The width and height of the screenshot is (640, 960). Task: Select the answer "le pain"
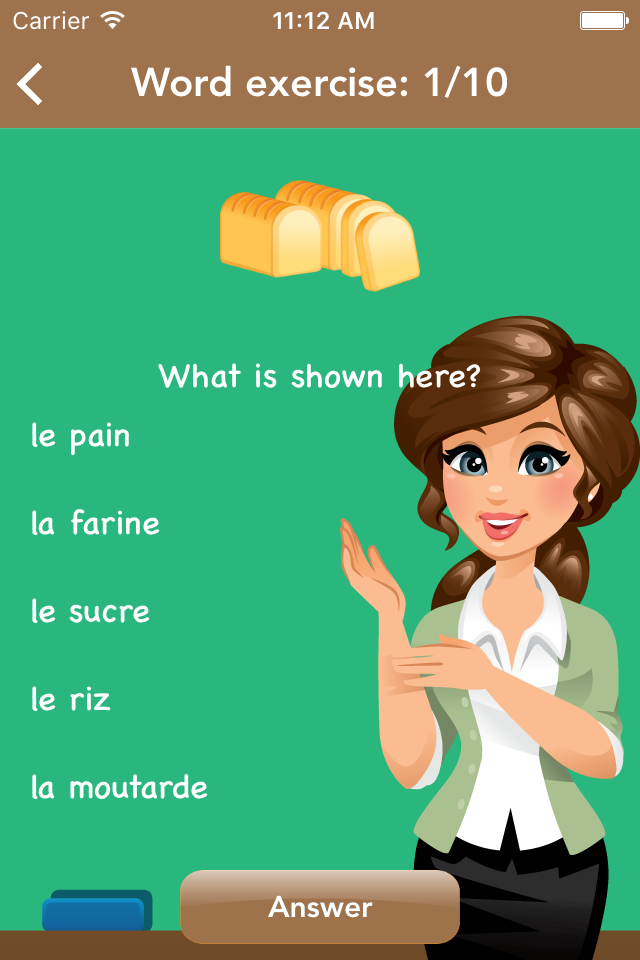[80, 437]
